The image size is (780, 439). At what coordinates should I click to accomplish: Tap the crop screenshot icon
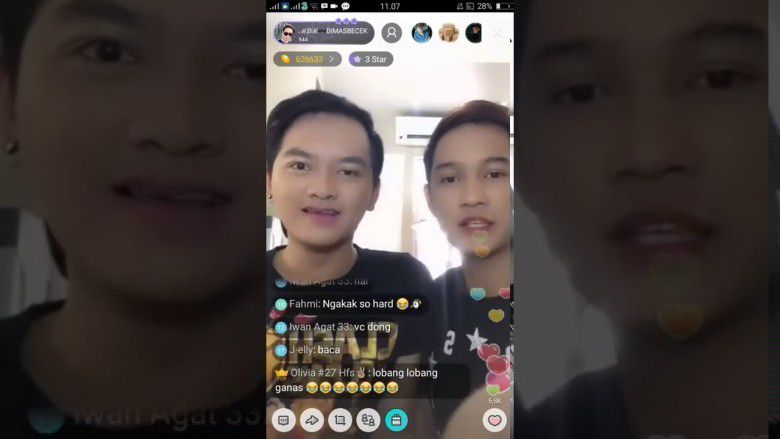[340, 421]
